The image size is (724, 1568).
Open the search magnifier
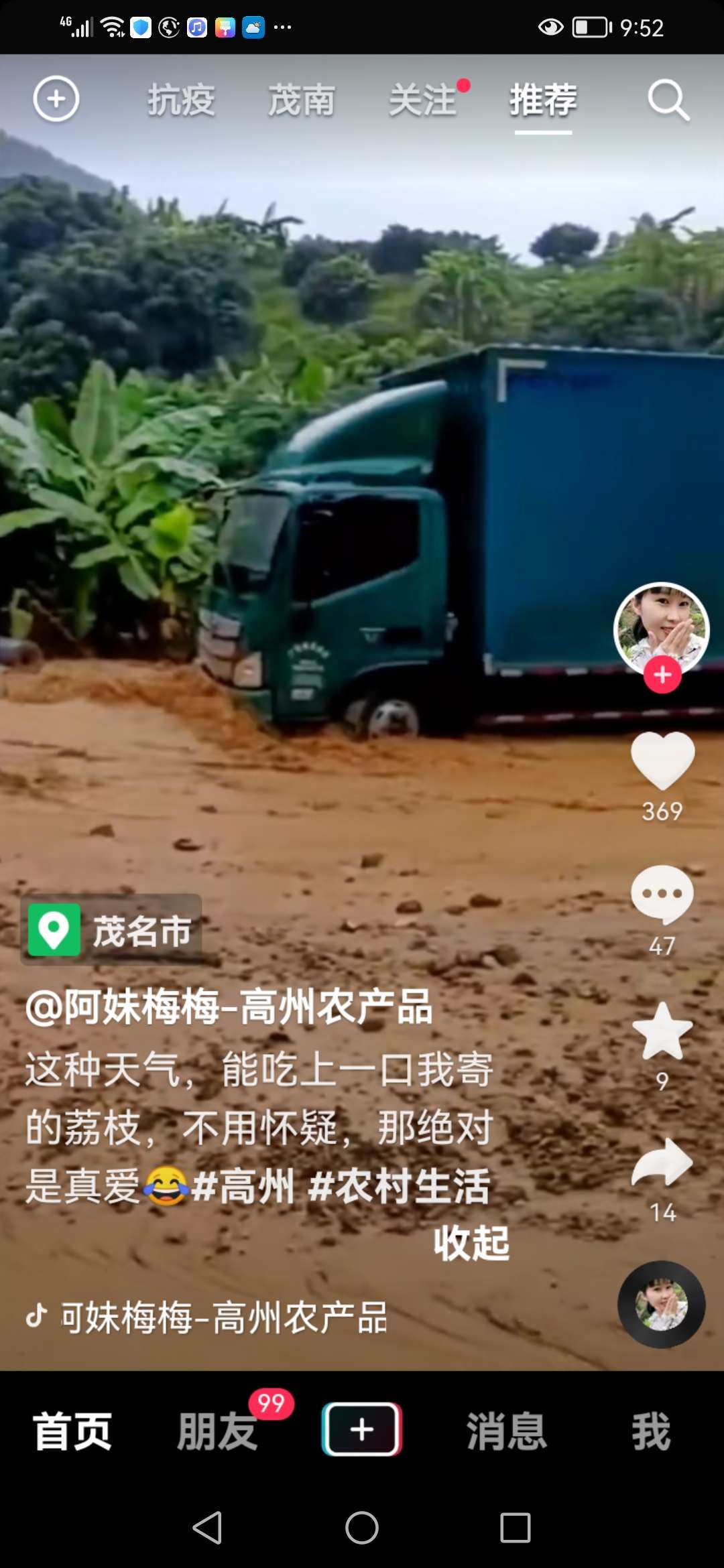click(x=668, y=101)
